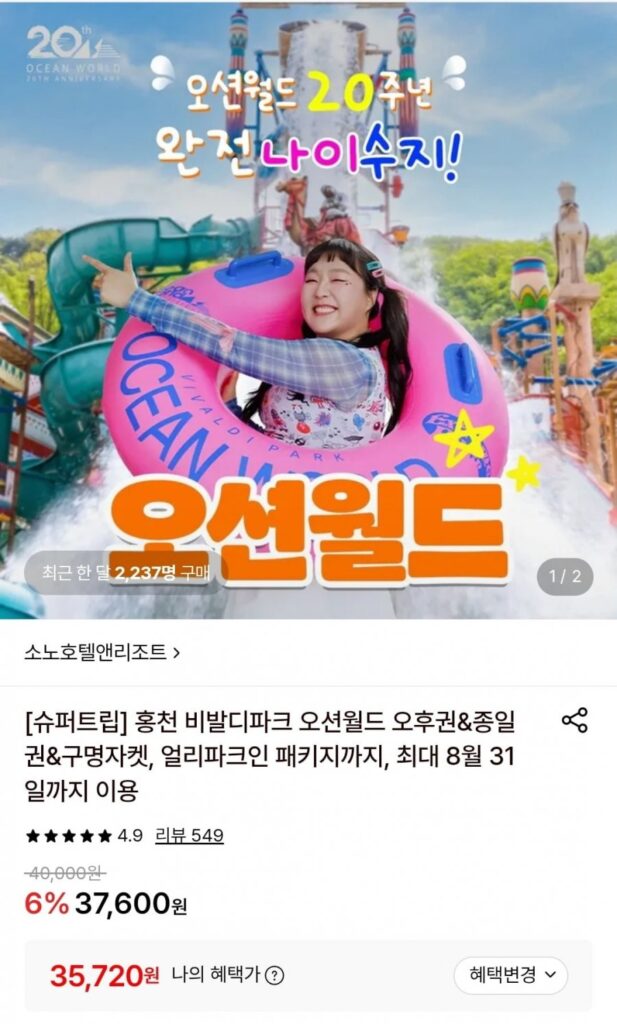Open the 리뷰 549 reviews link
Screen dimensions: 617x1024
click(189, 835)
